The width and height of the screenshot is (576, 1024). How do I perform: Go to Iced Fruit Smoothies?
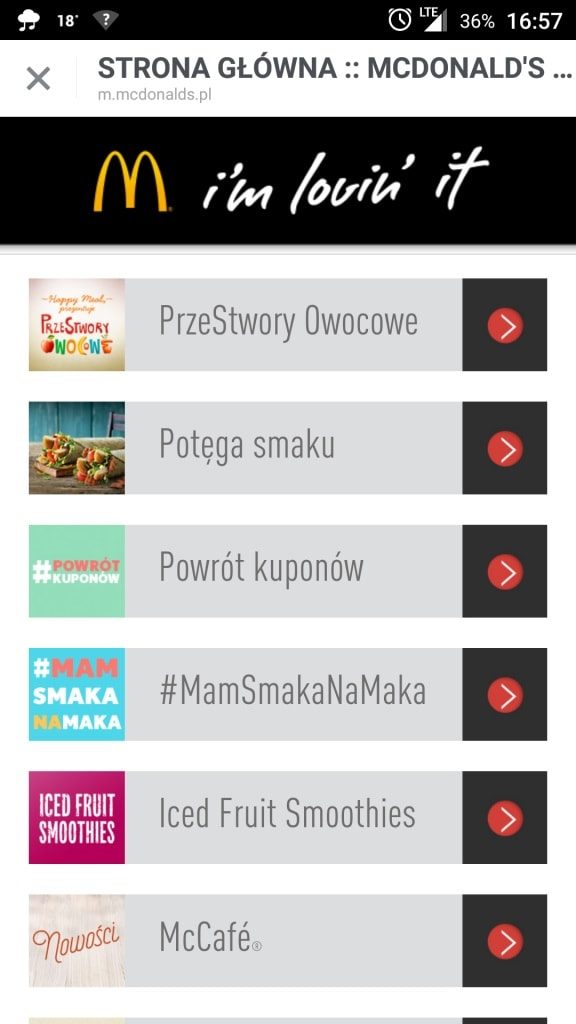pos(288,818)
